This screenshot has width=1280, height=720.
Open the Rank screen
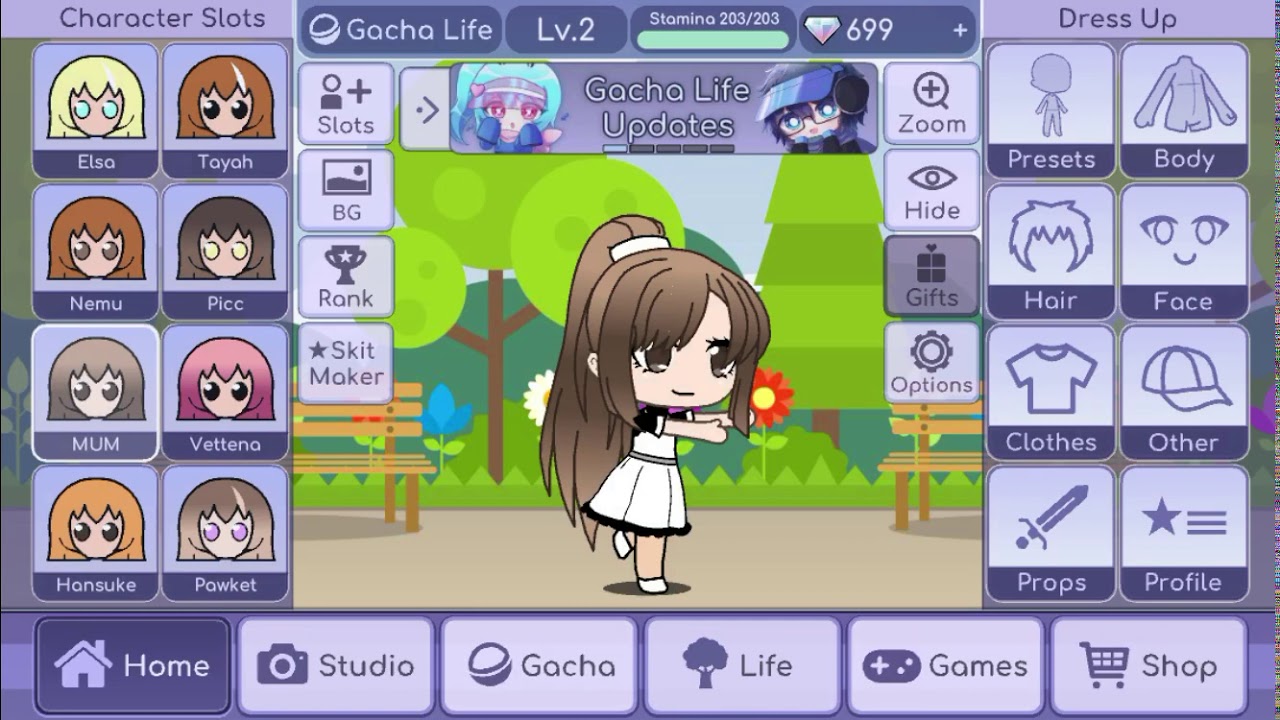tap(346, 277)
